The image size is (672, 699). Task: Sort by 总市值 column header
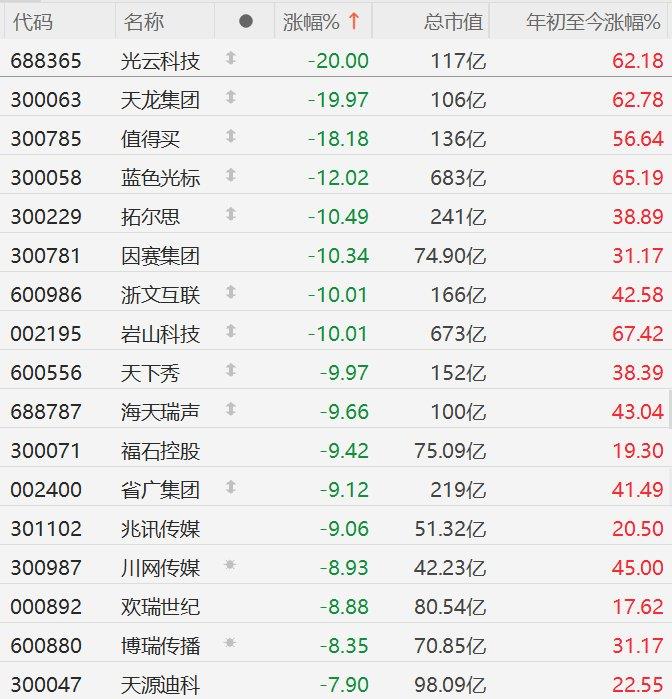(x=452, y=21)
